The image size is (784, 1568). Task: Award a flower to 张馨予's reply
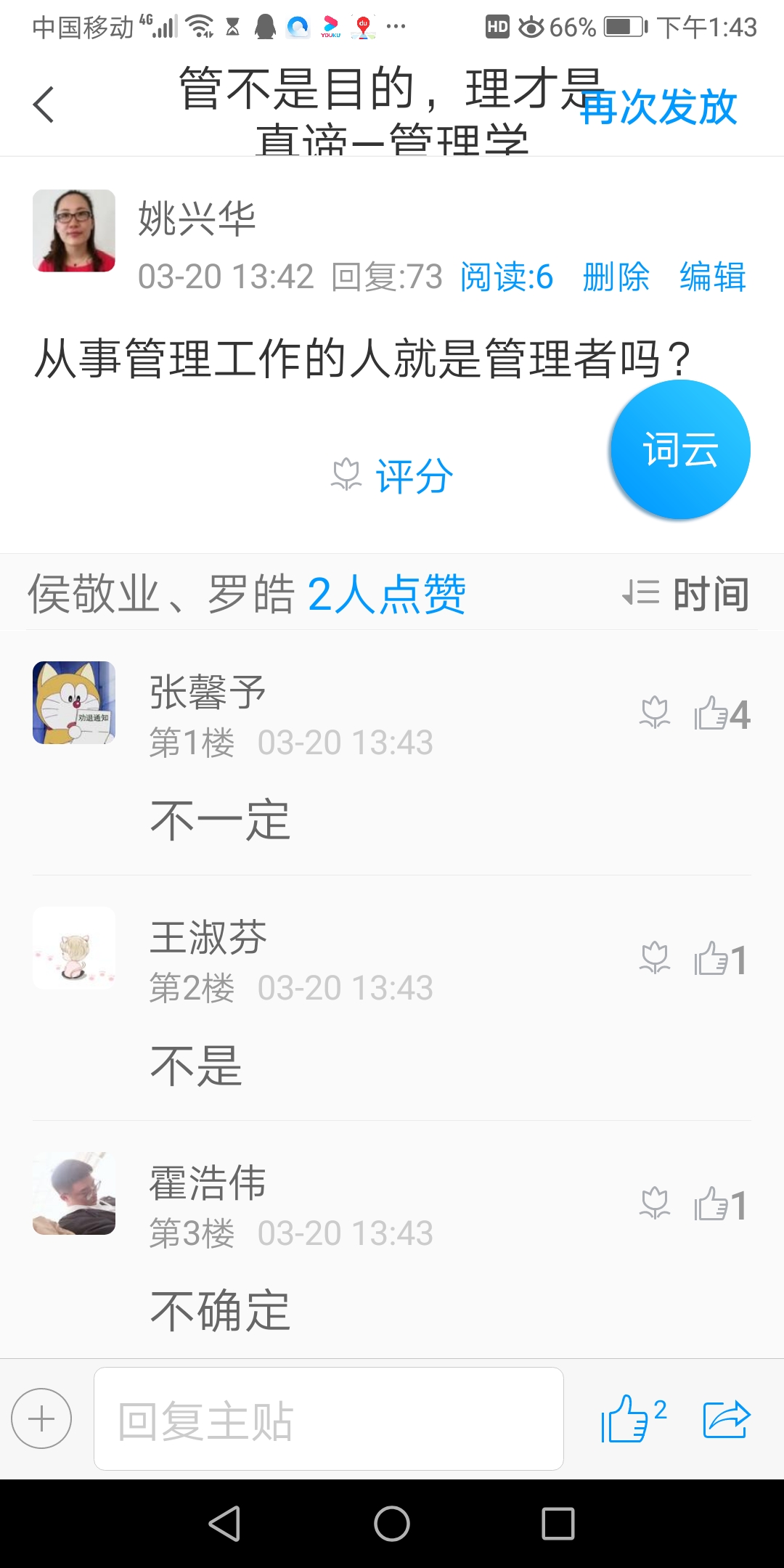[655, 713]
